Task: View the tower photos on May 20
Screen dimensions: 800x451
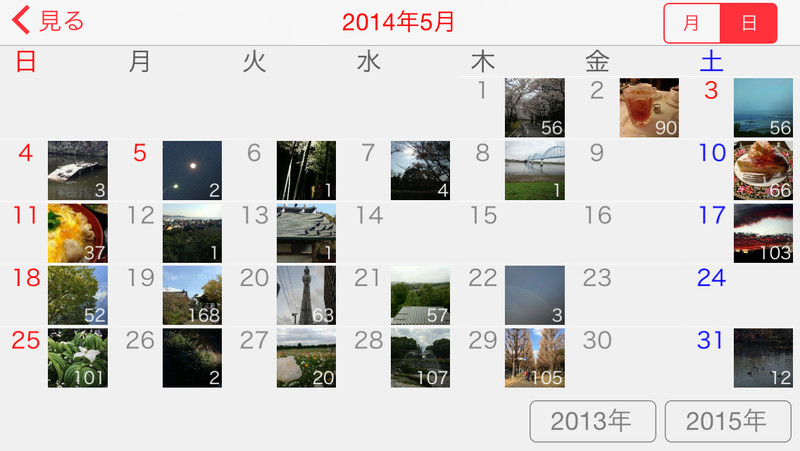Action: 306,295
